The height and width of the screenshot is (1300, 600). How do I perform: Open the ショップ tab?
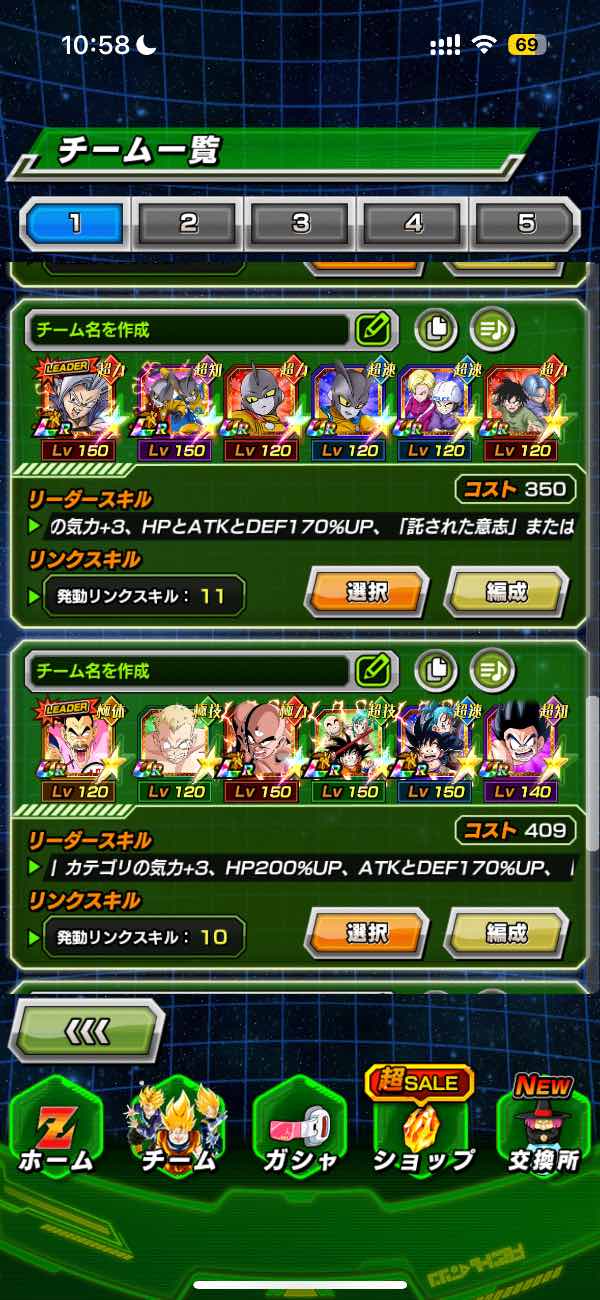(422, 1130)
